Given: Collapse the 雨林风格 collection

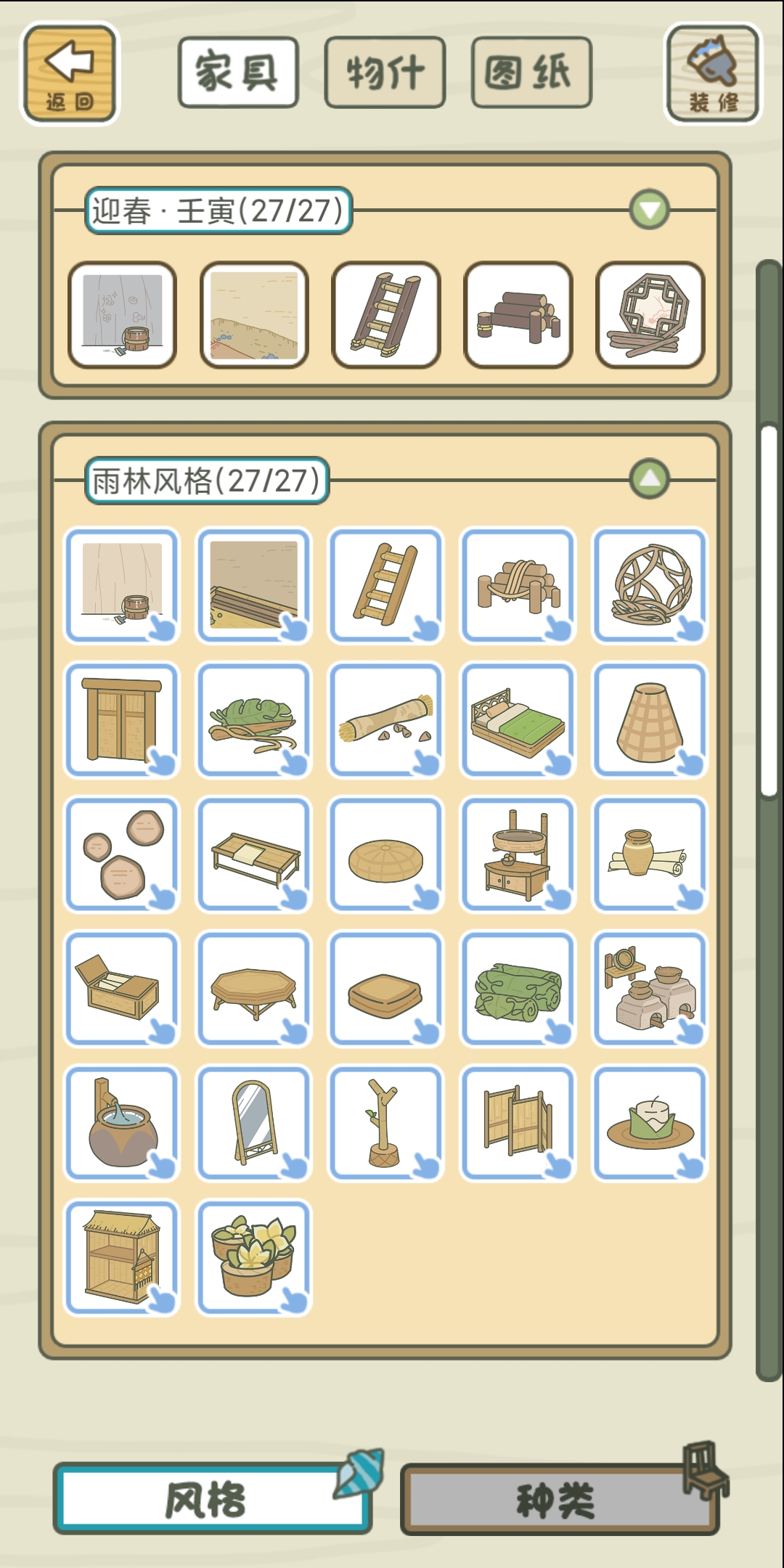Looking at the screenshot, I should pos(649,479).
